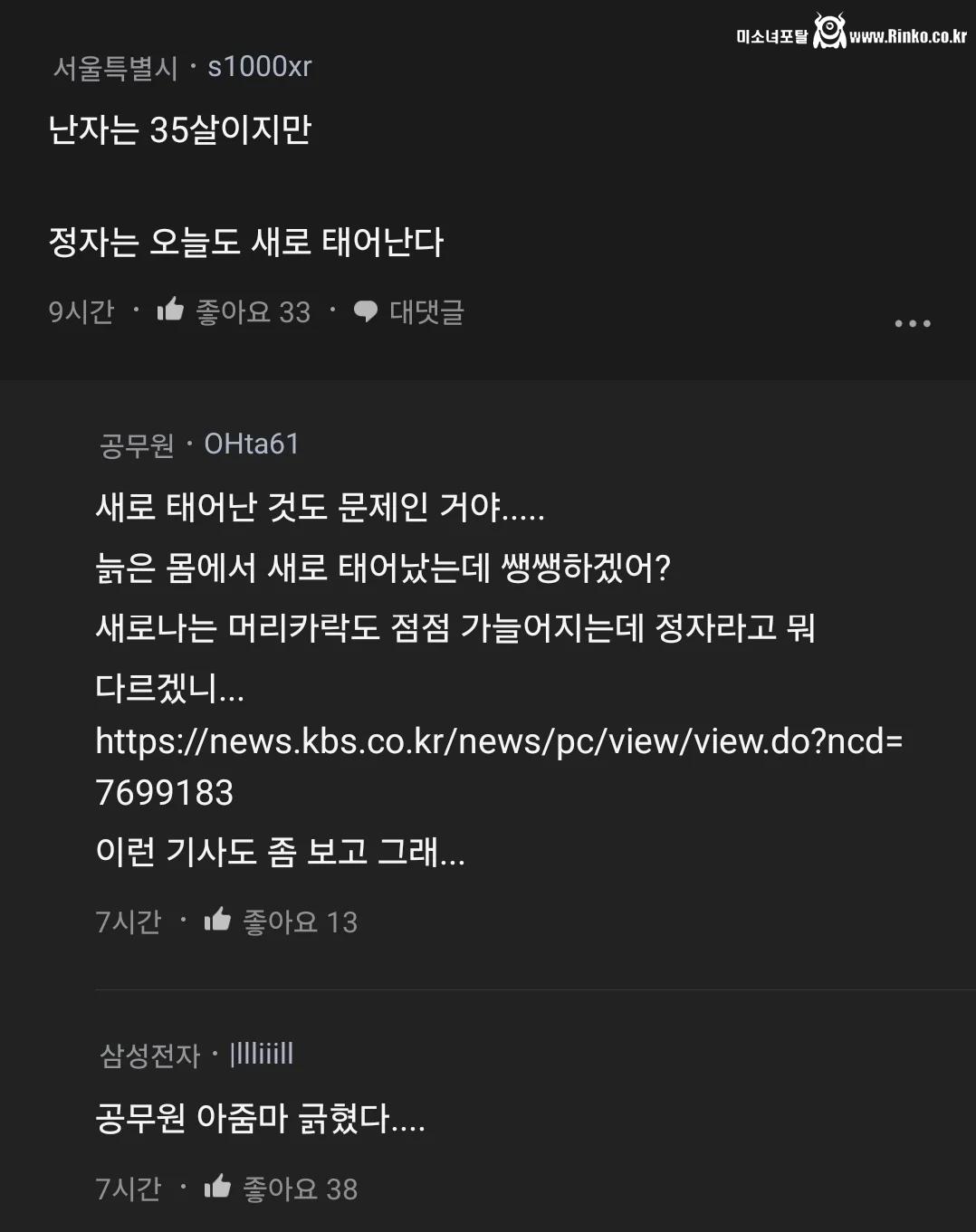Click the thumbs-up icon on |llliiill's comment

(x=218, y=1187)
